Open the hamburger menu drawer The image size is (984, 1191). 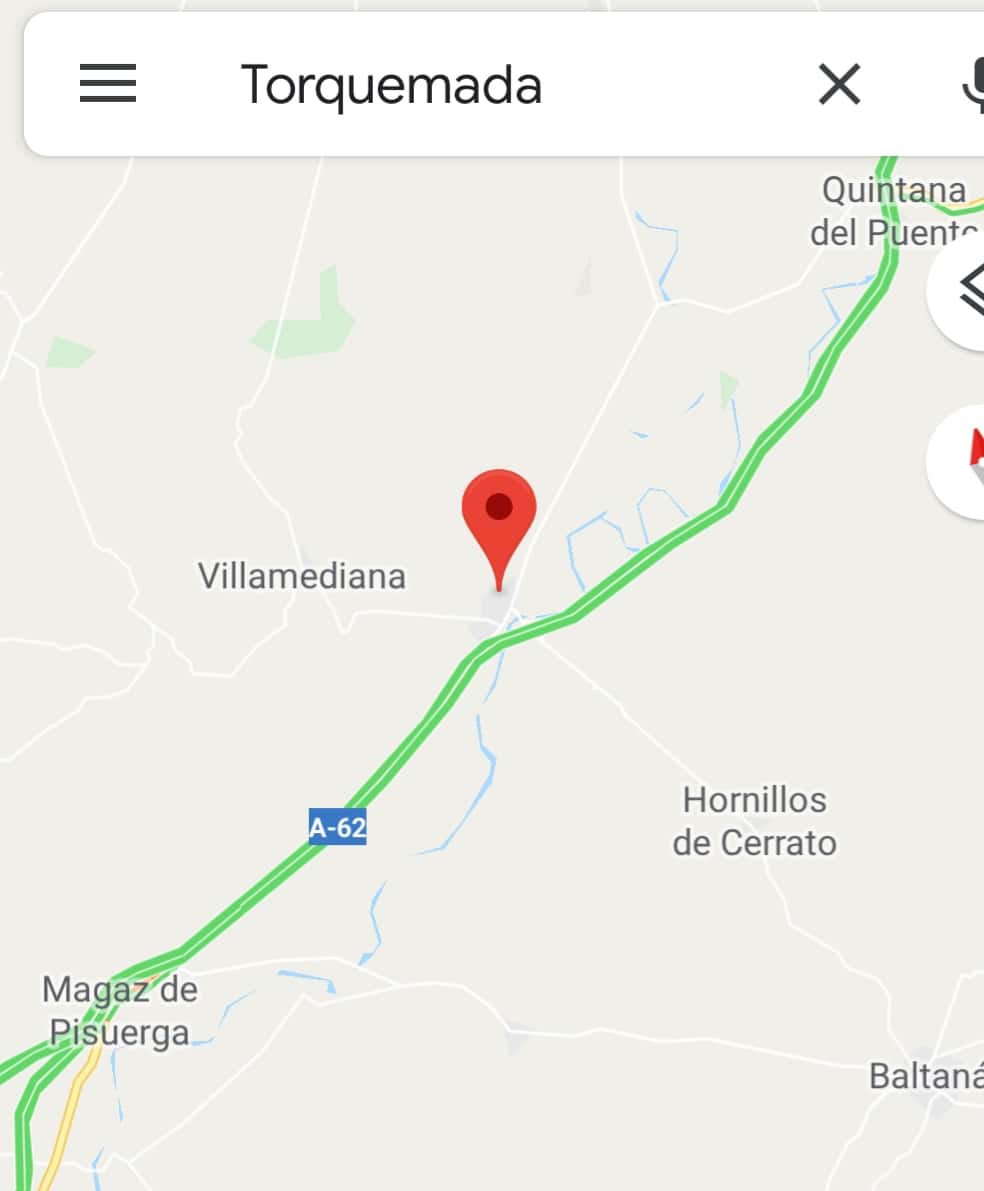108,84
